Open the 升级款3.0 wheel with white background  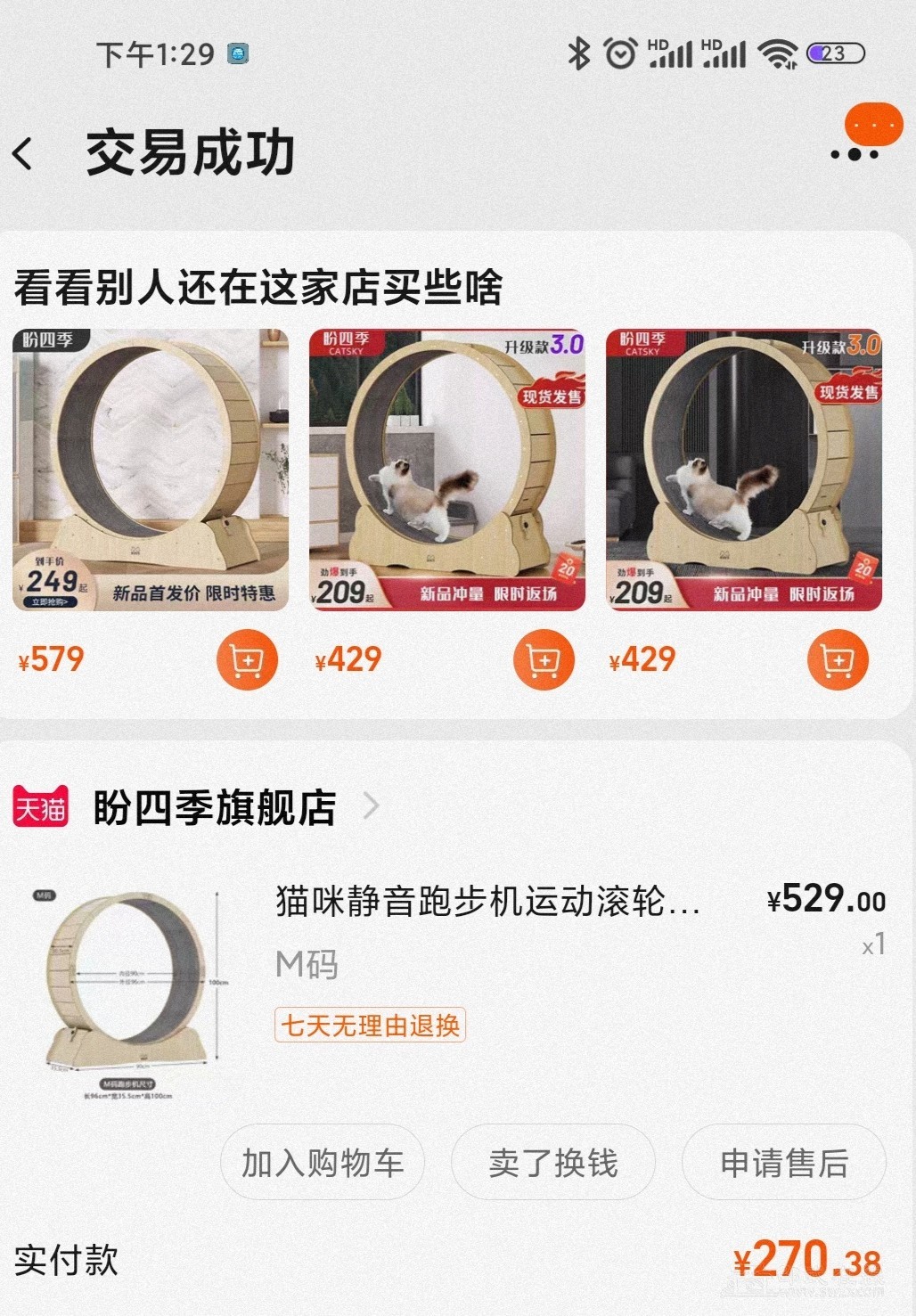pyautogui.click(x=447, y=470)
